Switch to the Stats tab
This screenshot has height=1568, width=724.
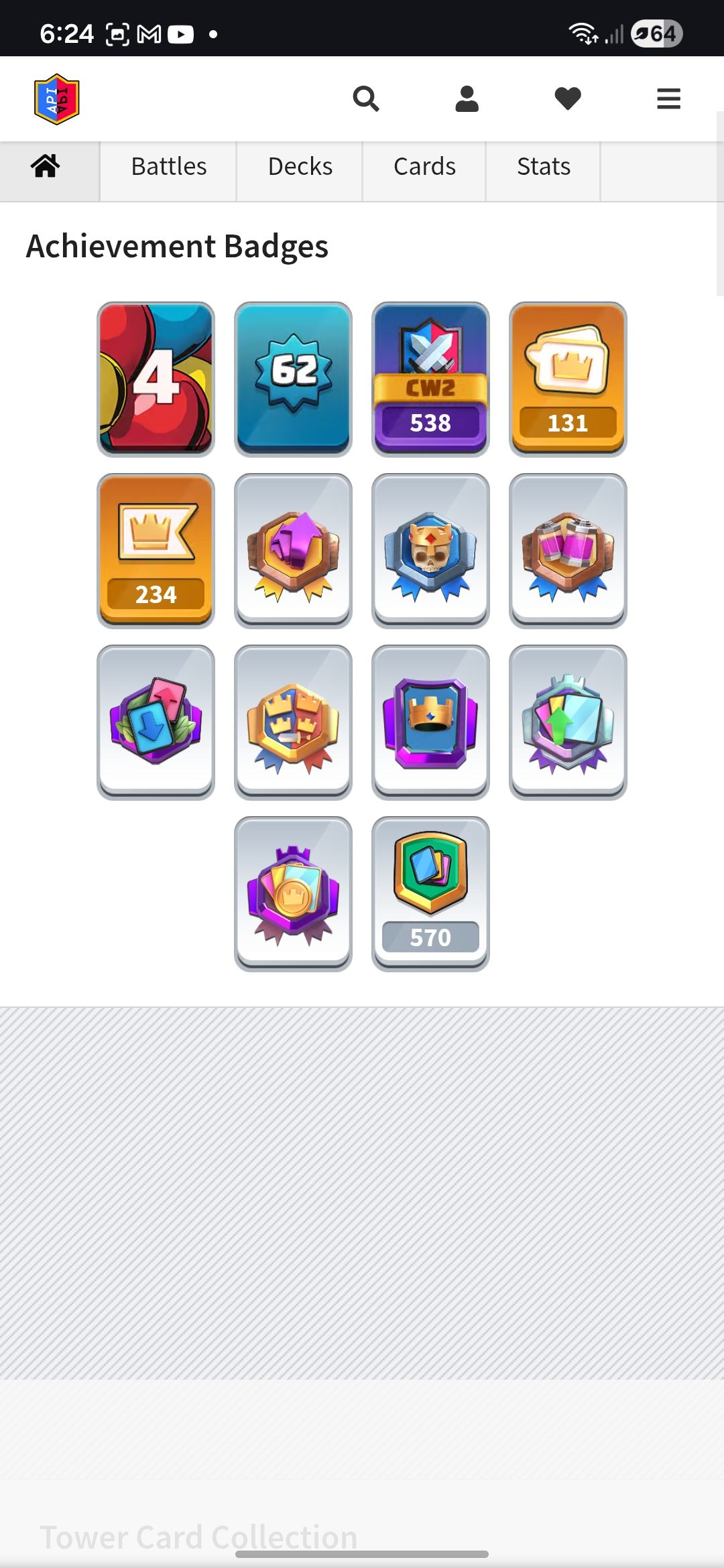click(x=544, y=166)
